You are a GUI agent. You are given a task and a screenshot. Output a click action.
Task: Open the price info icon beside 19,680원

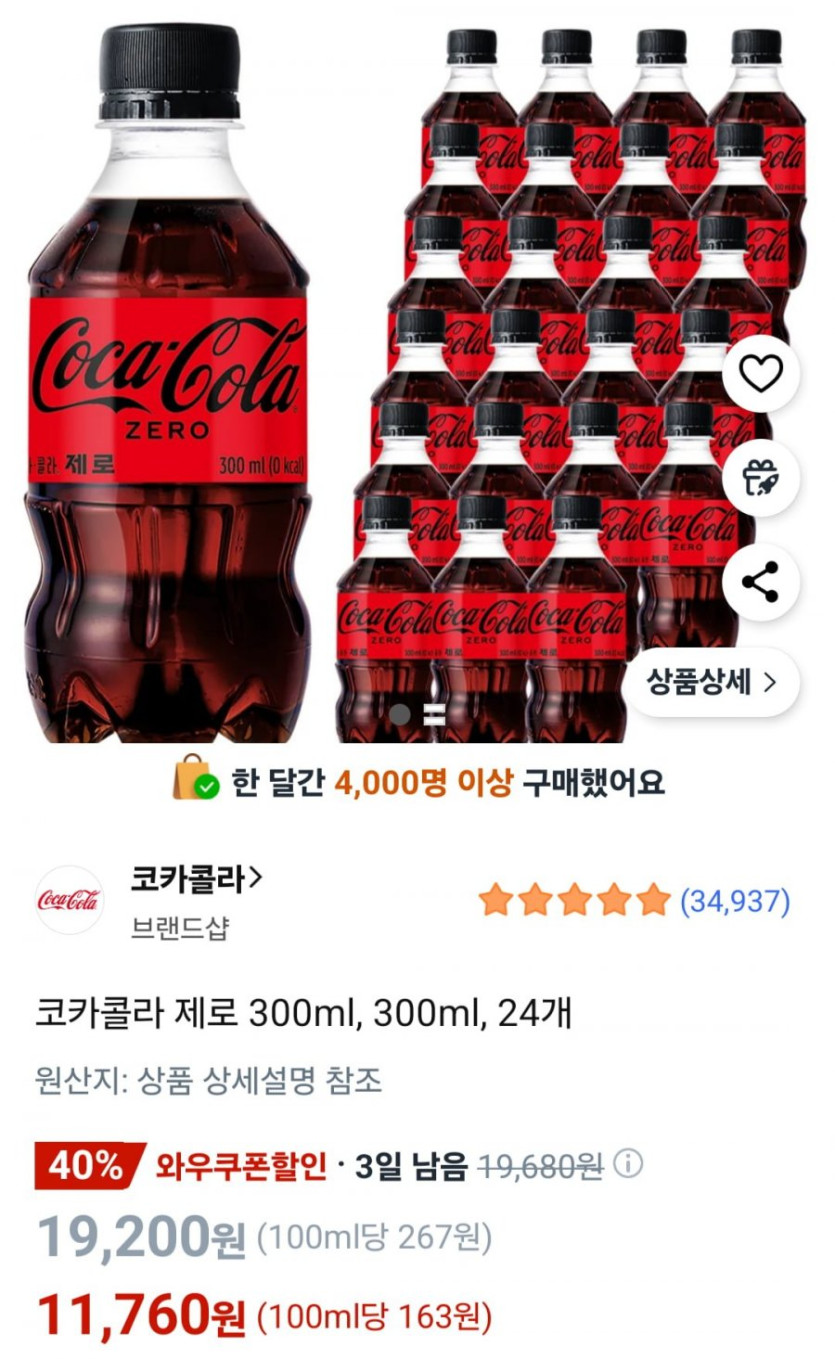point(628,1164)
